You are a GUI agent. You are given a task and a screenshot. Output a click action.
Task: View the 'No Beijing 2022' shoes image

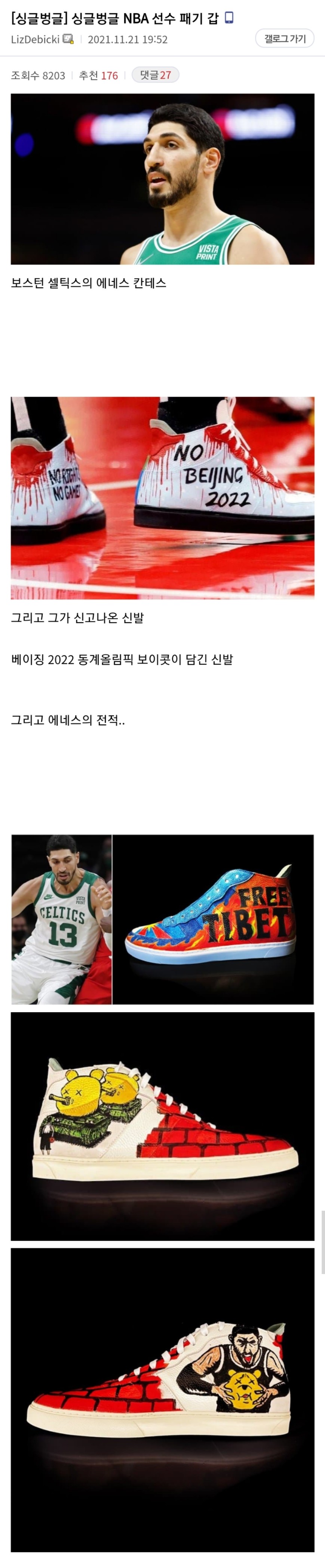[x=162, y=497]
